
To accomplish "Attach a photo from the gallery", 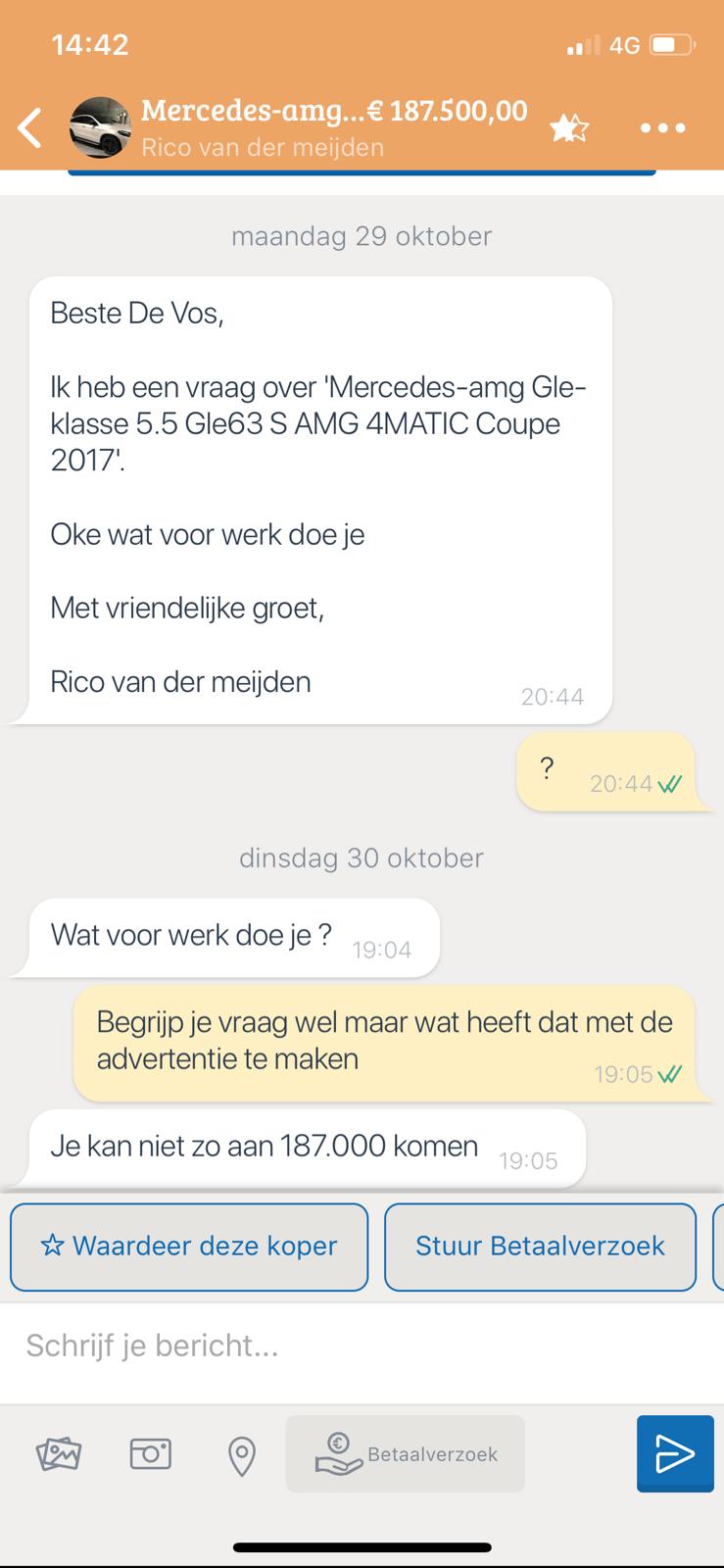I will point(59,1454).
